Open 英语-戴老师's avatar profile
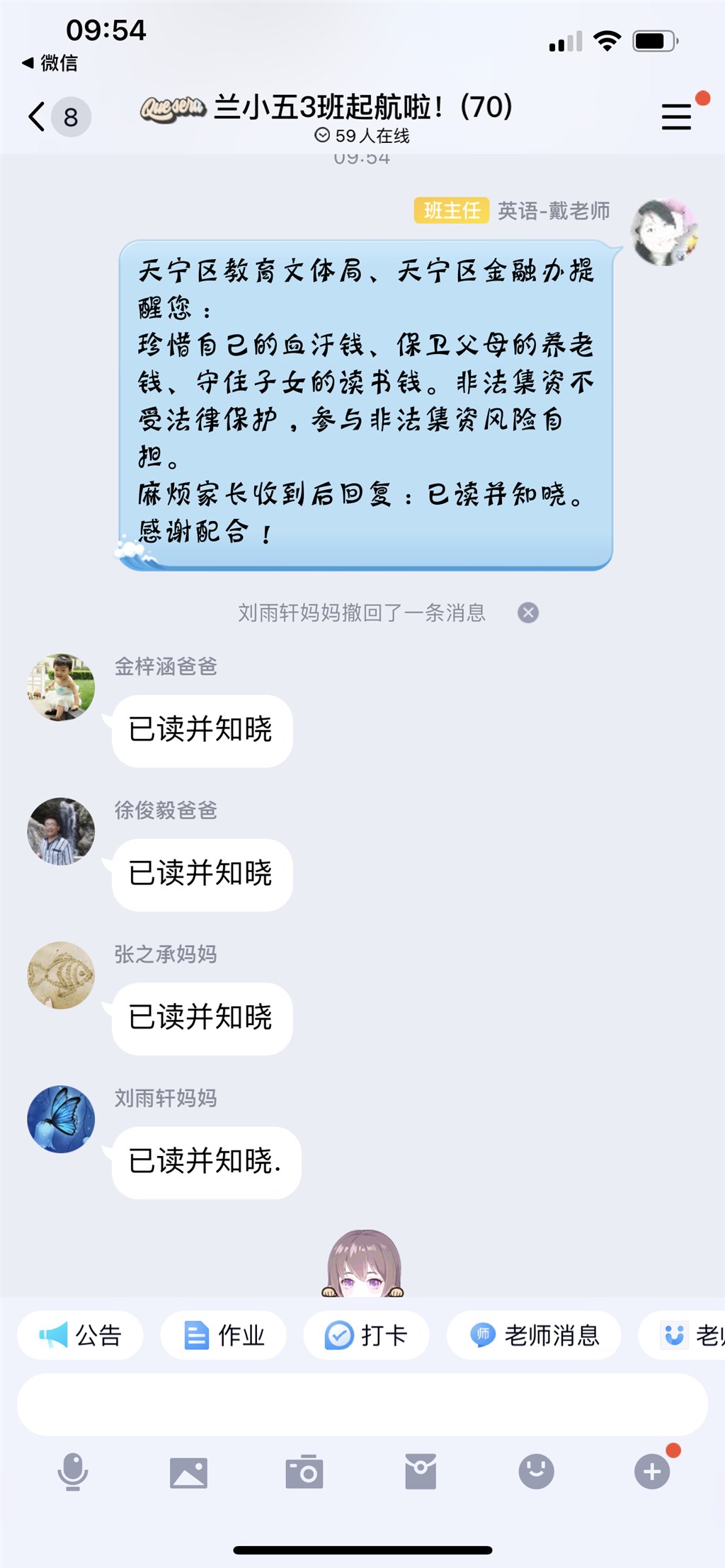This screenshot has width=725, height=1568. 664,233
